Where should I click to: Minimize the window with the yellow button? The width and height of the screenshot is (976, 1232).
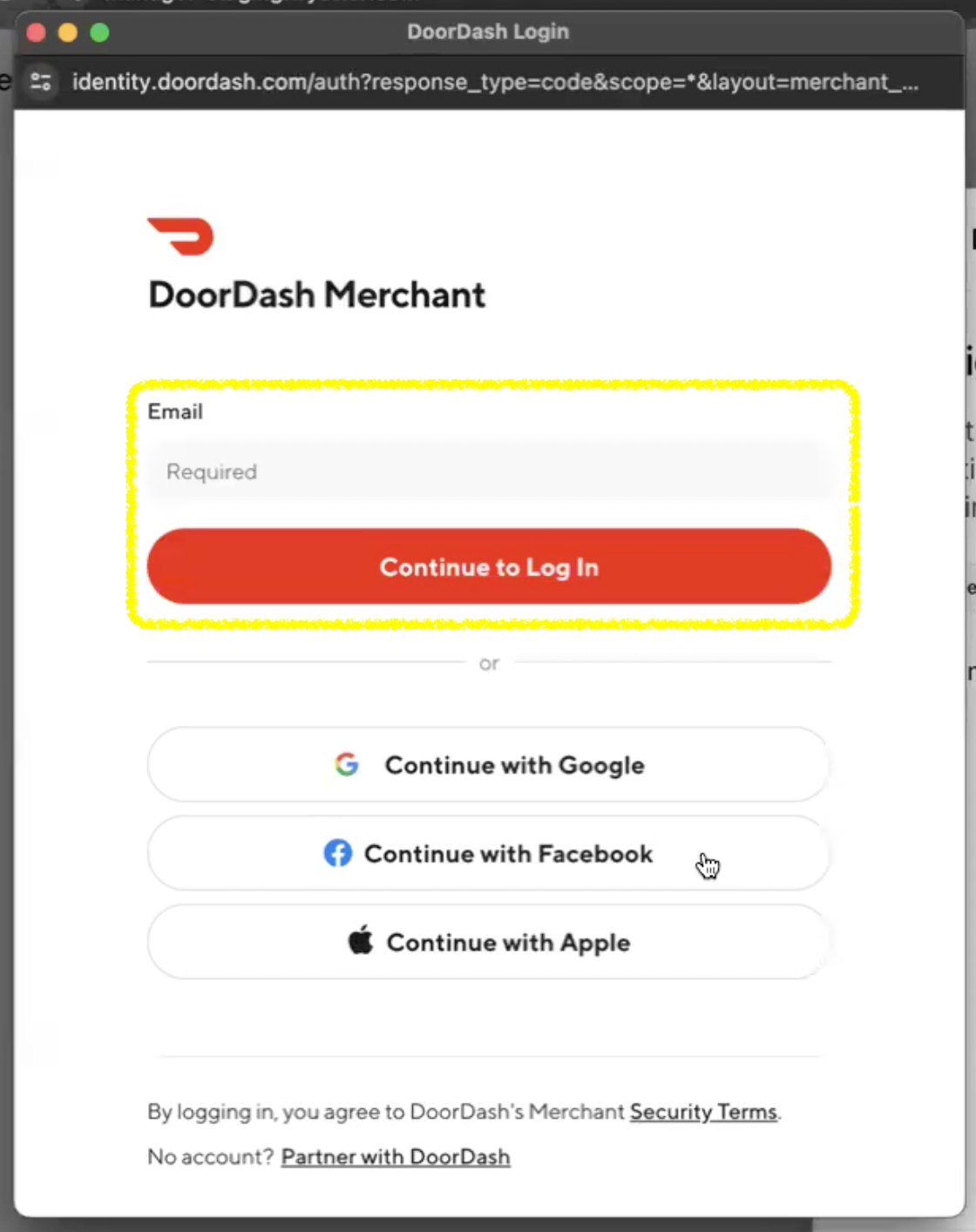(68, 33)
